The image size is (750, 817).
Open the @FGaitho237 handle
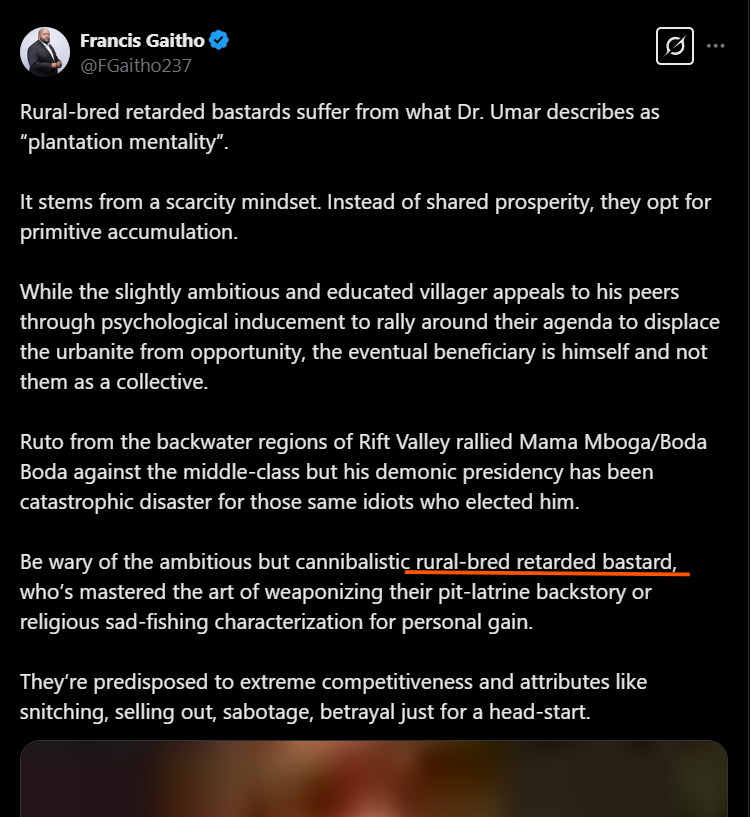[135, 65]
